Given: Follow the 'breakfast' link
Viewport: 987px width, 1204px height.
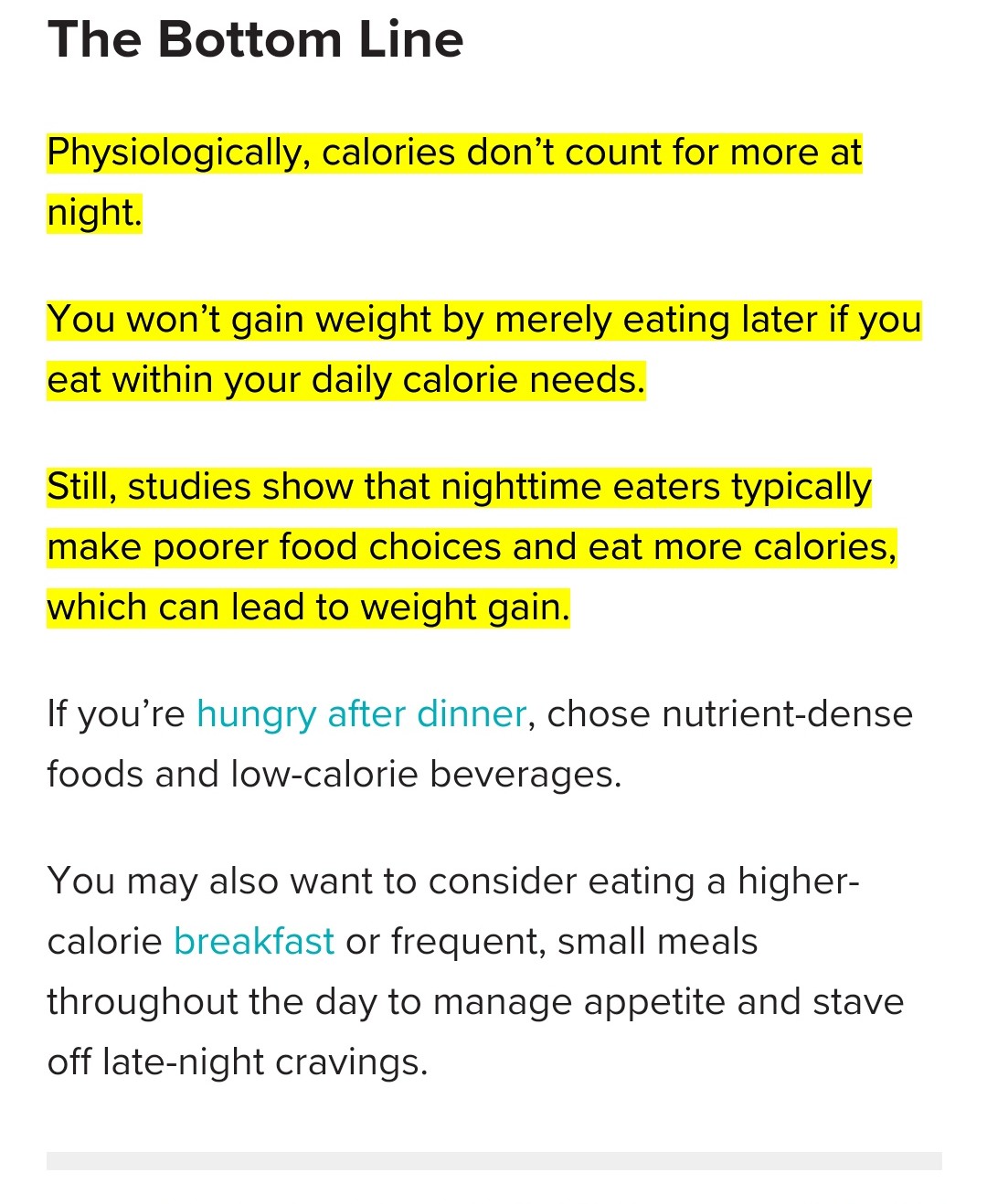Looking at the screenshot, I should [254, 942].
